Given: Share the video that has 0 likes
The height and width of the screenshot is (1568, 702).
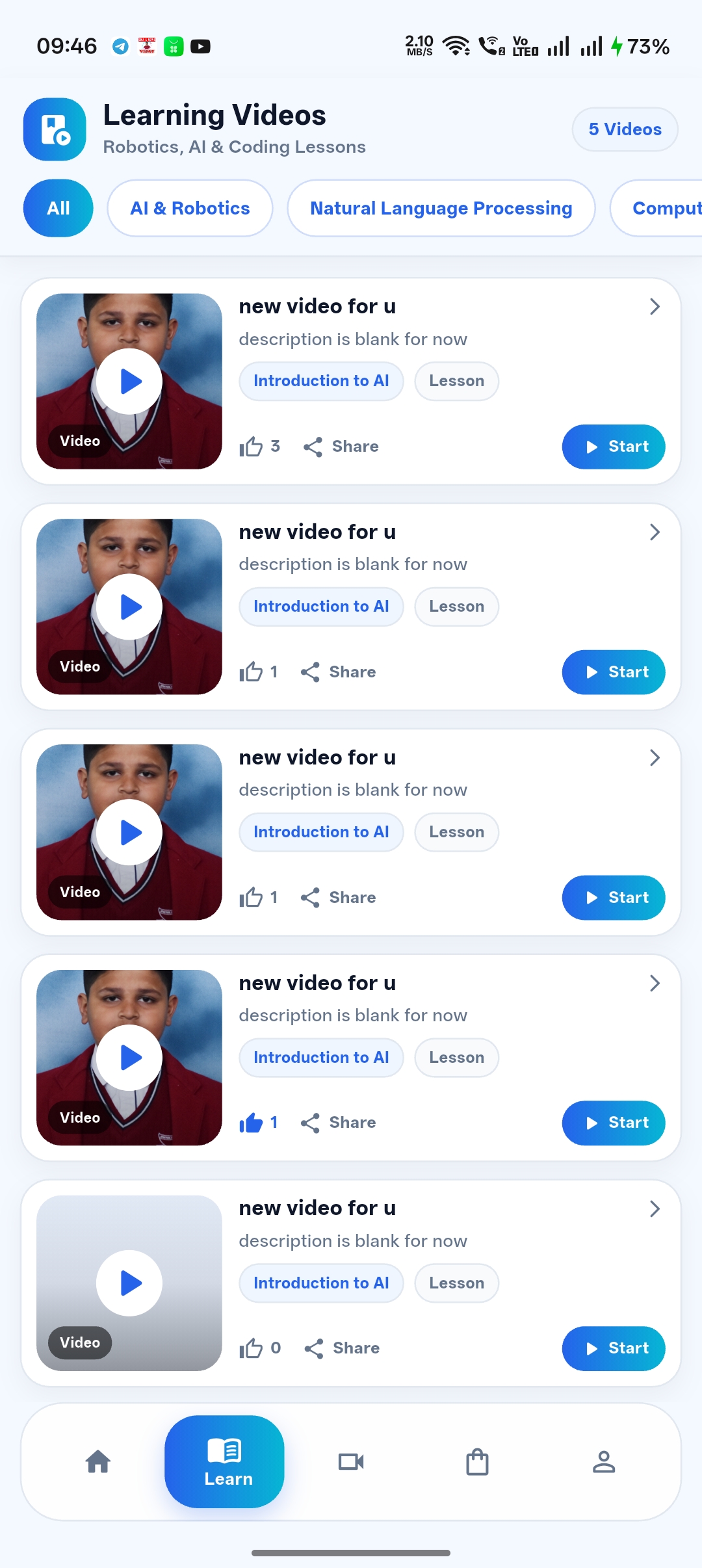Looking at the screenshot, I should [x=342, y=1348].
